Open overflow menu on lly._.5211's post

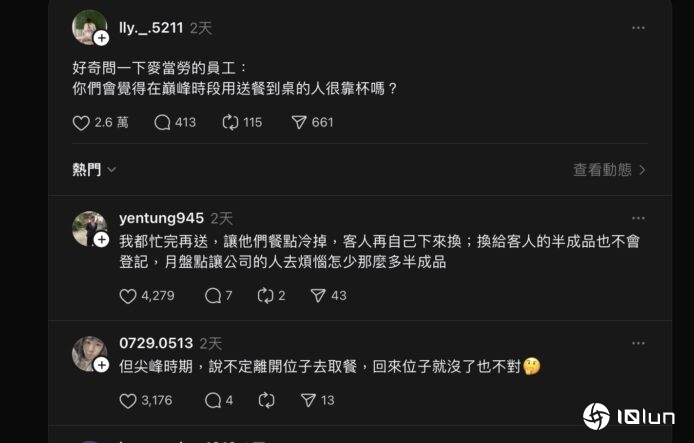tap(637, 27)
